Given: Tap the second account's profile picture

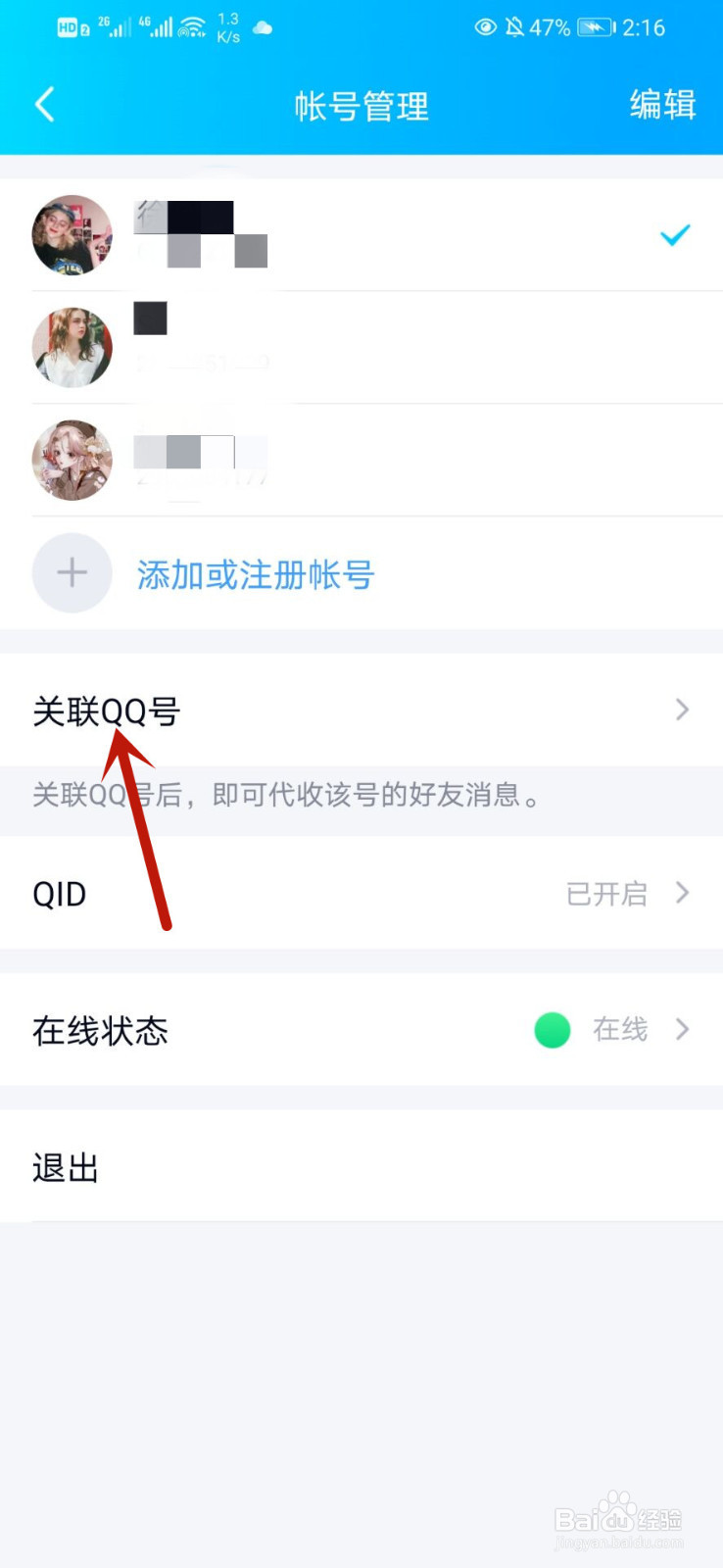Looking at the screenshot, I should (x=72, y=347).
